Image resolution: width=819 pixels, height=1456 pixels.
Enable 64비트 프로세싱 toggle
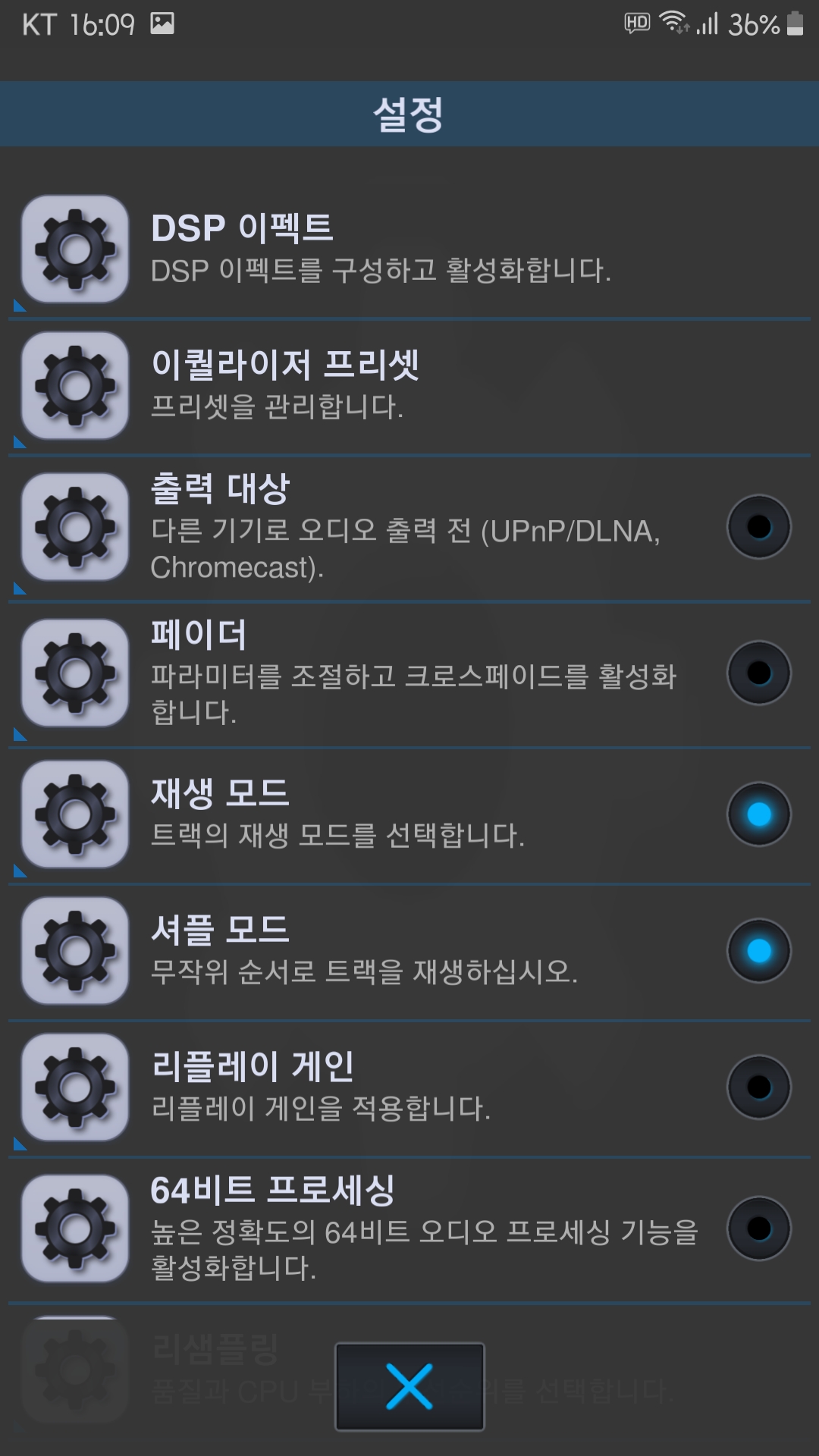(758, 1228)
